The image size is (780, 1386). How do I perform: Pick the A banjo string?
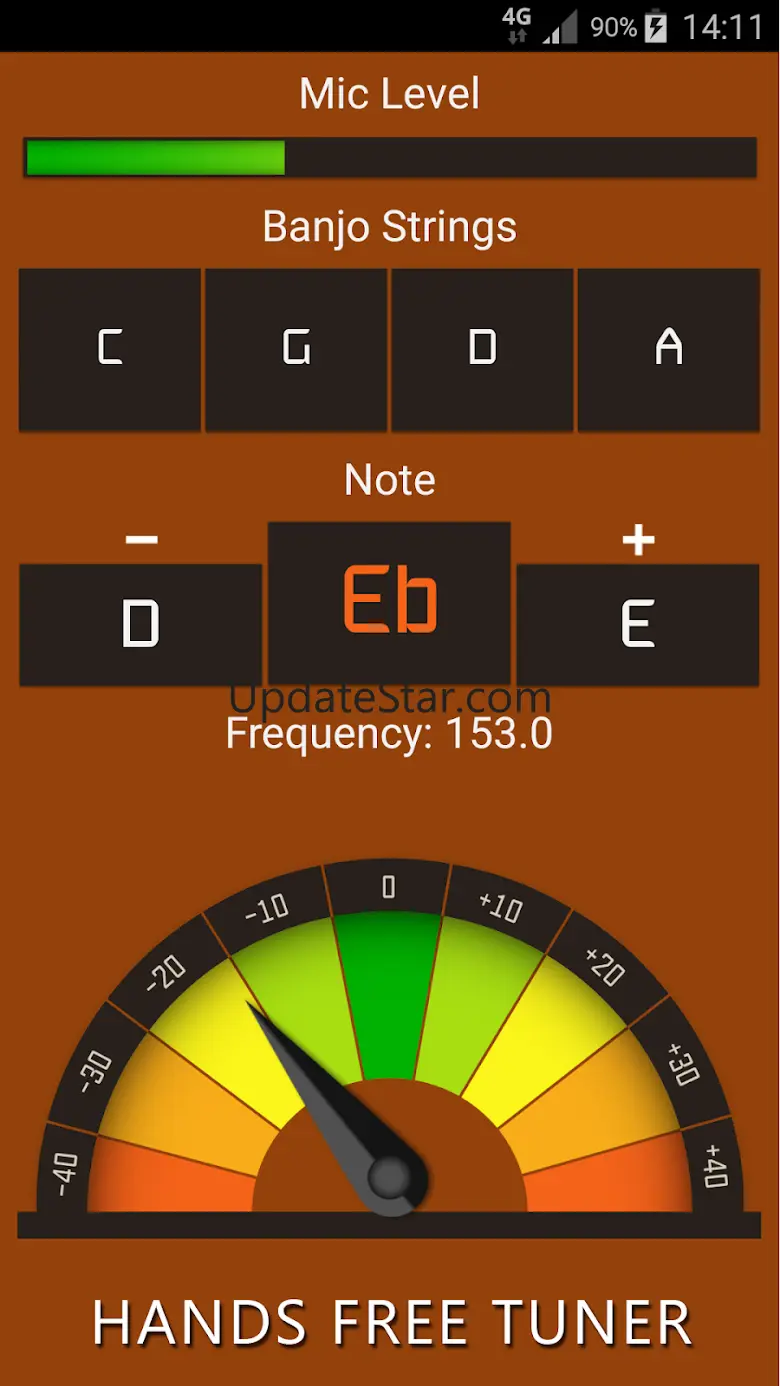[668, 349]
